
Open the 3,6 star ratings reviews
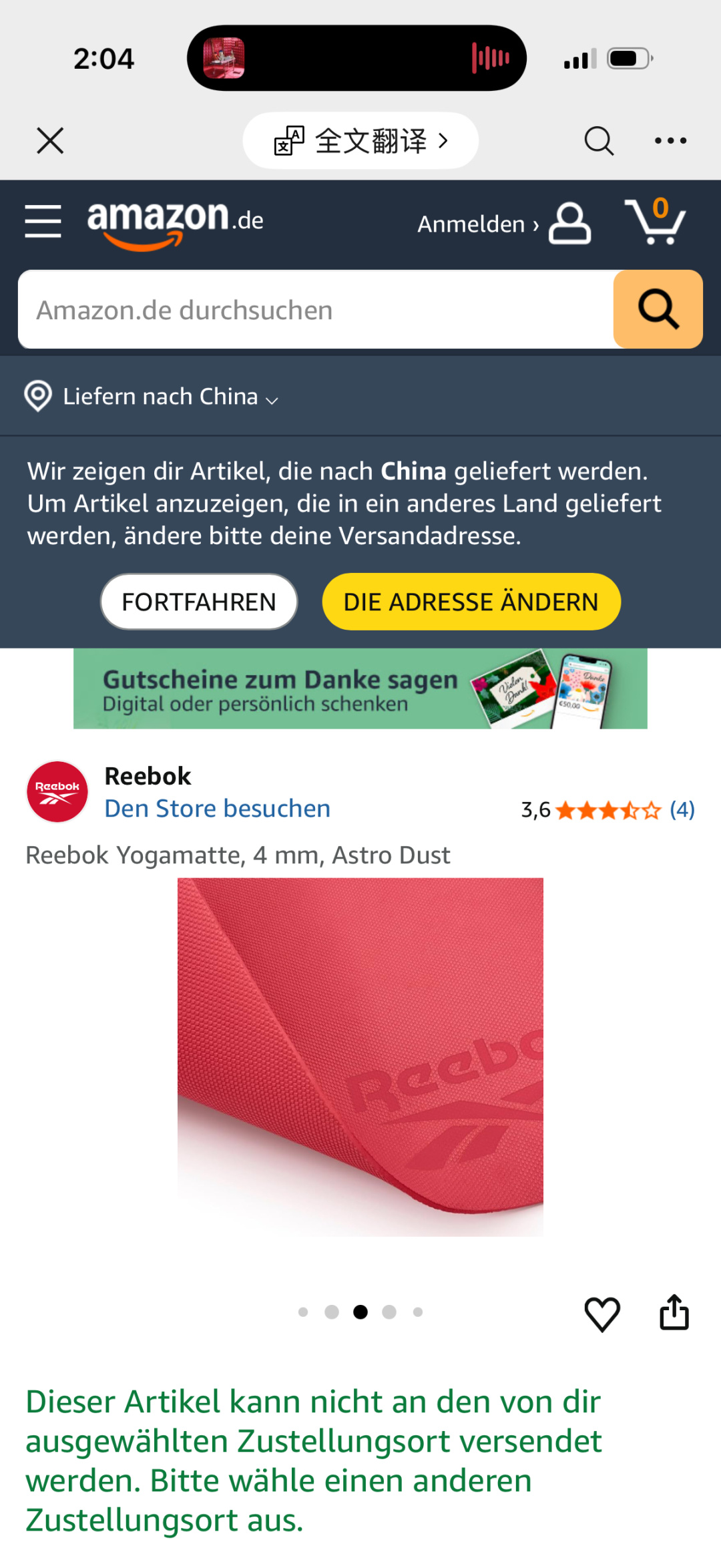pos(608,810)
